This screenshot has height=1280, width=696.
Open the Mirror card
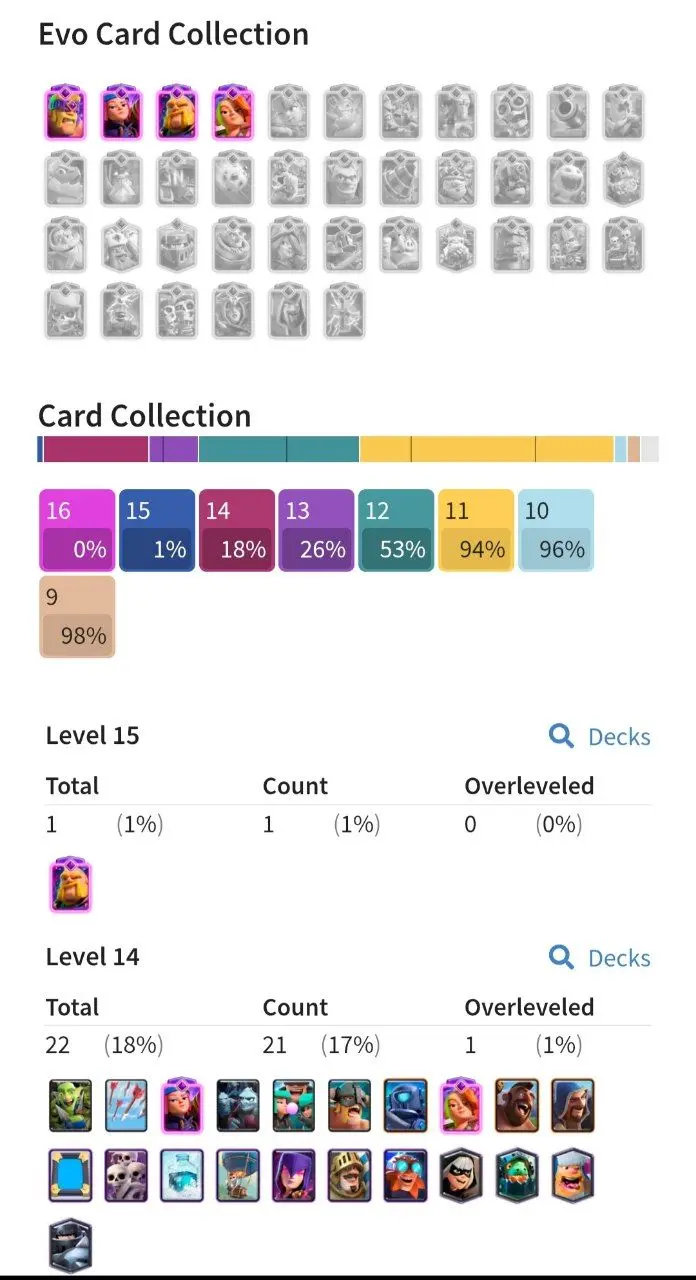70,1175
